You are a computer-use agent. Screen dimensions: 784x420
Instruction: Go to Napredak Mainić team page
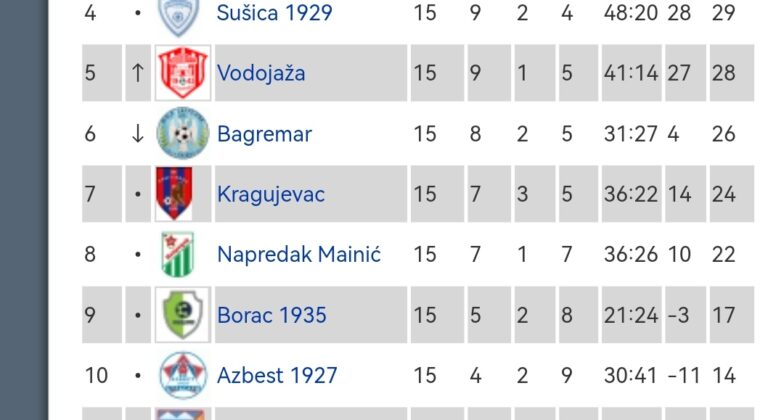click(298, 254)
